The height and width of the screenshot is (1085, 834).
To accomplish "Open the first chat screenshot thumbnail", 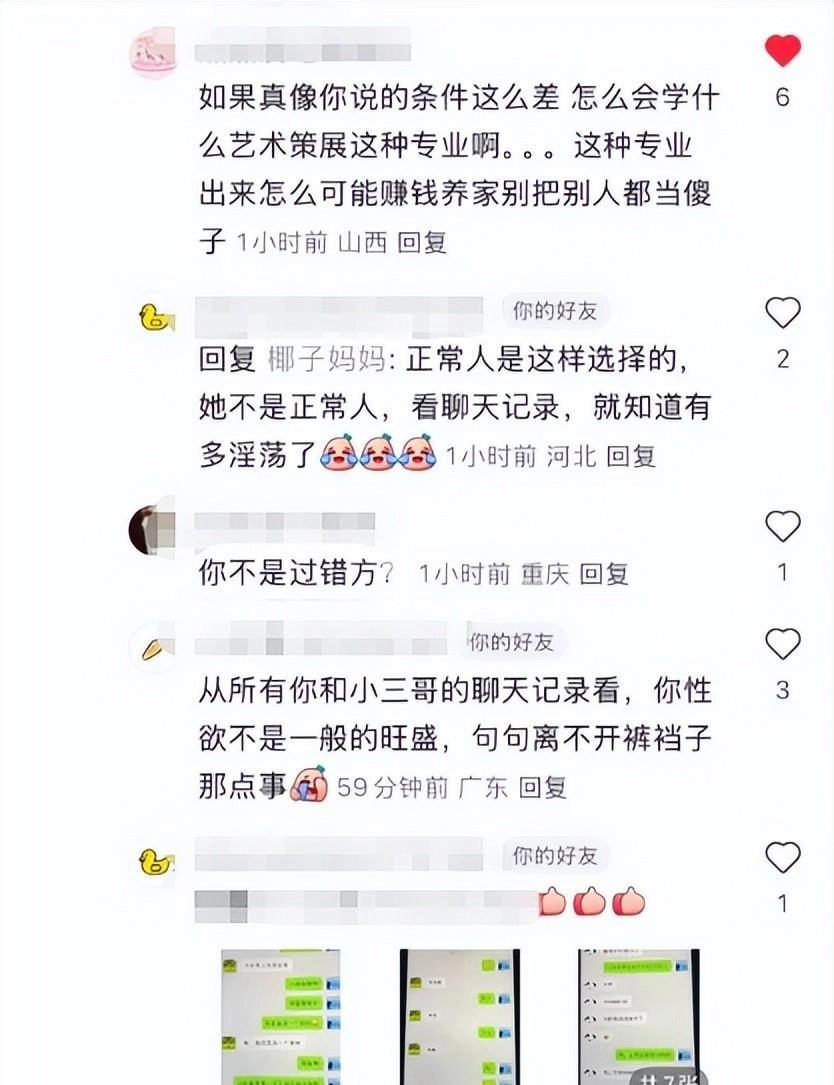I will [x=281, y=1015].
